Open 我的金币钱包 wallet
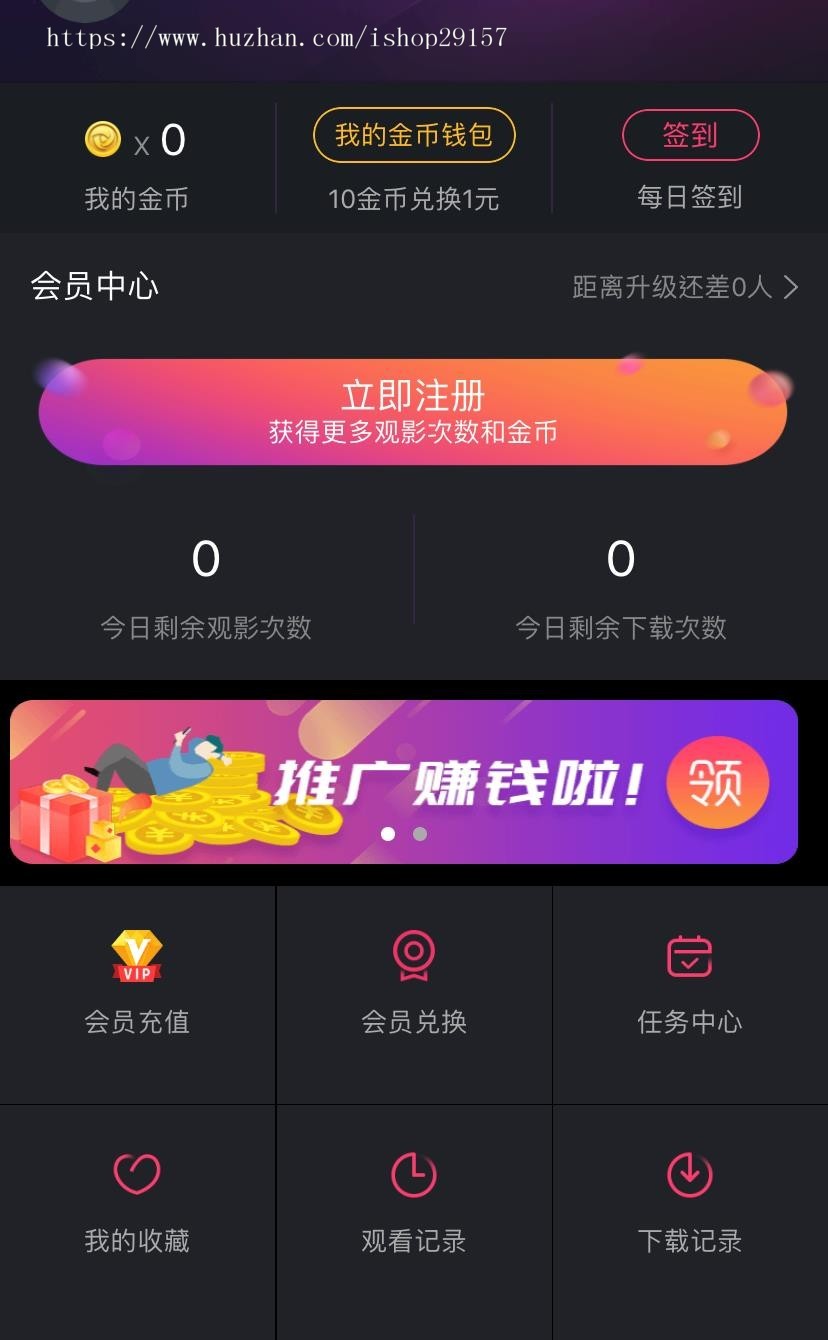 tap(414, 134)
